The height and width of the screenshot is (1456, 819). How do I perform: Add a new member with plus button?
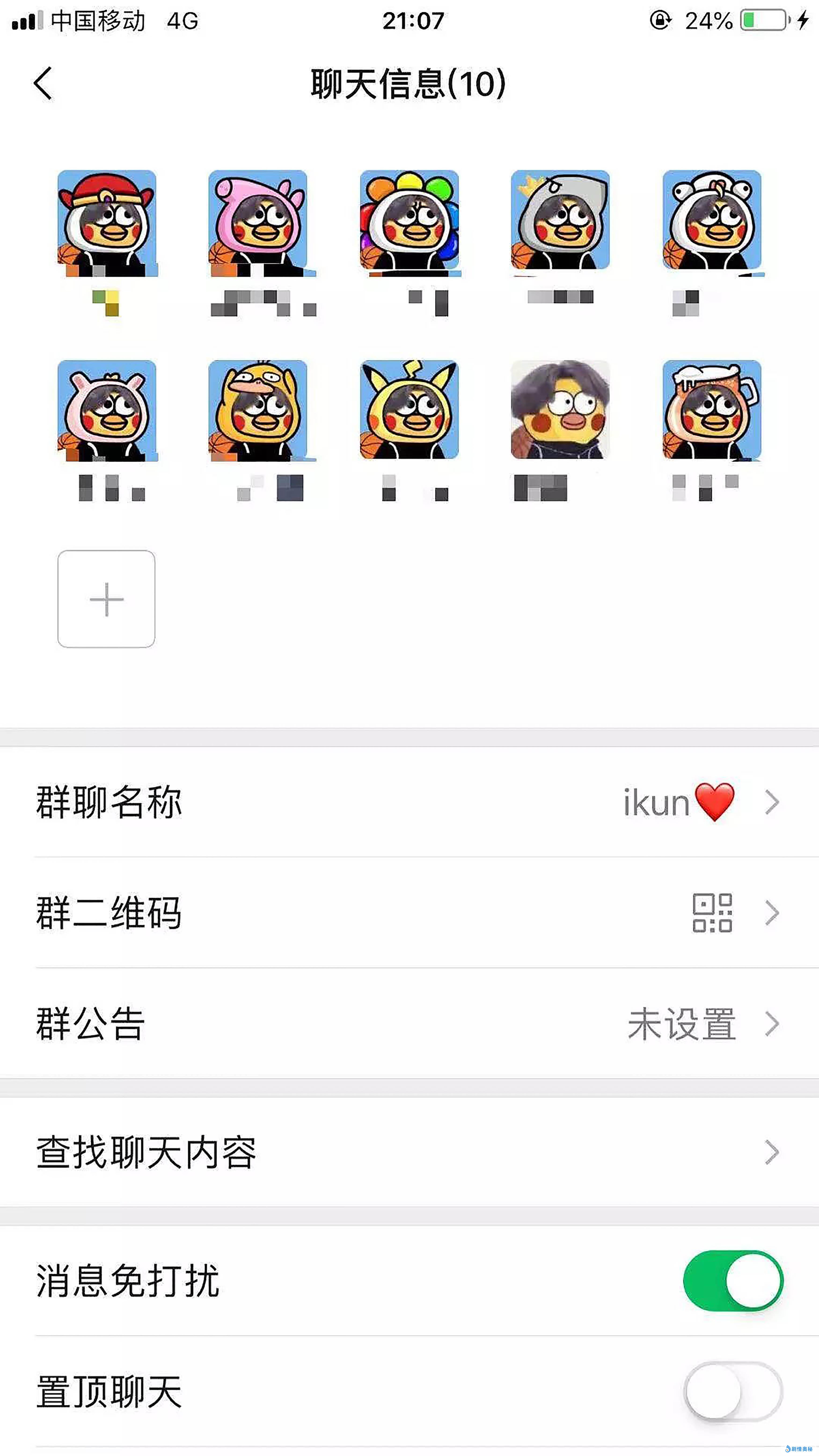(106, 599)
